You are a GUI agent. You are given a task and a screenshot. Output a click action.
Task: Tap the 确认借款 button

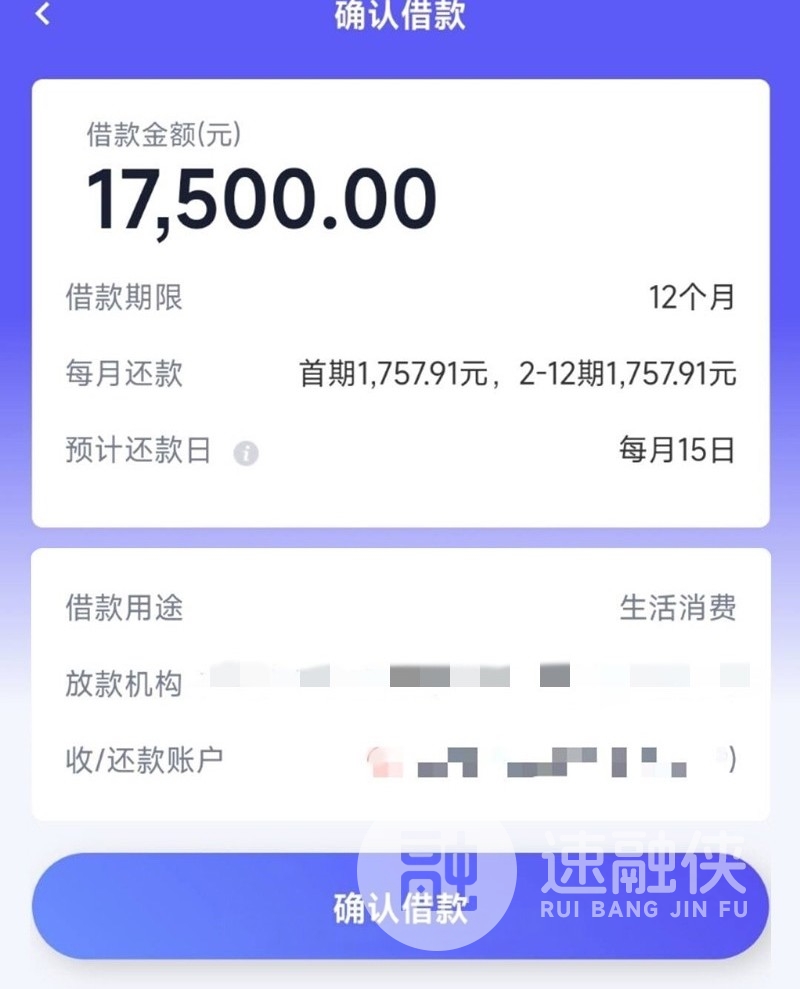(x=400, y=907)
